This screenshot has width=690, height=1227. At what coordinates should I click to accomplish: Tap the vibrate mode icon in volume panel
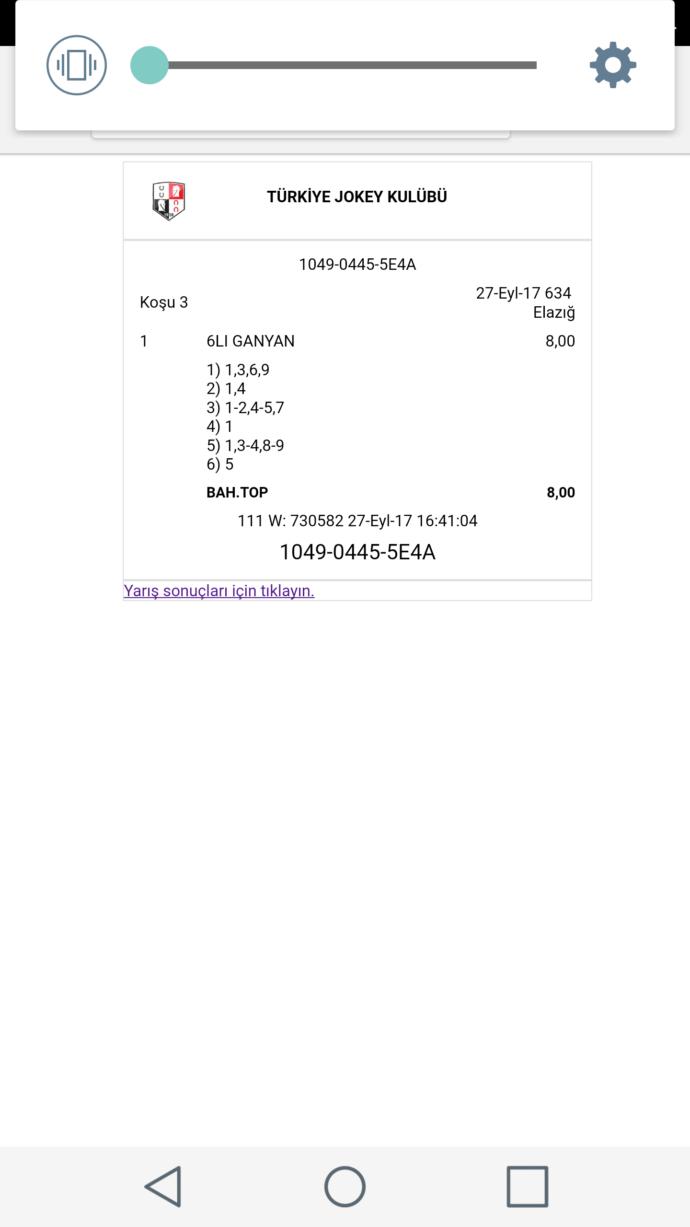tap(76, 65)
